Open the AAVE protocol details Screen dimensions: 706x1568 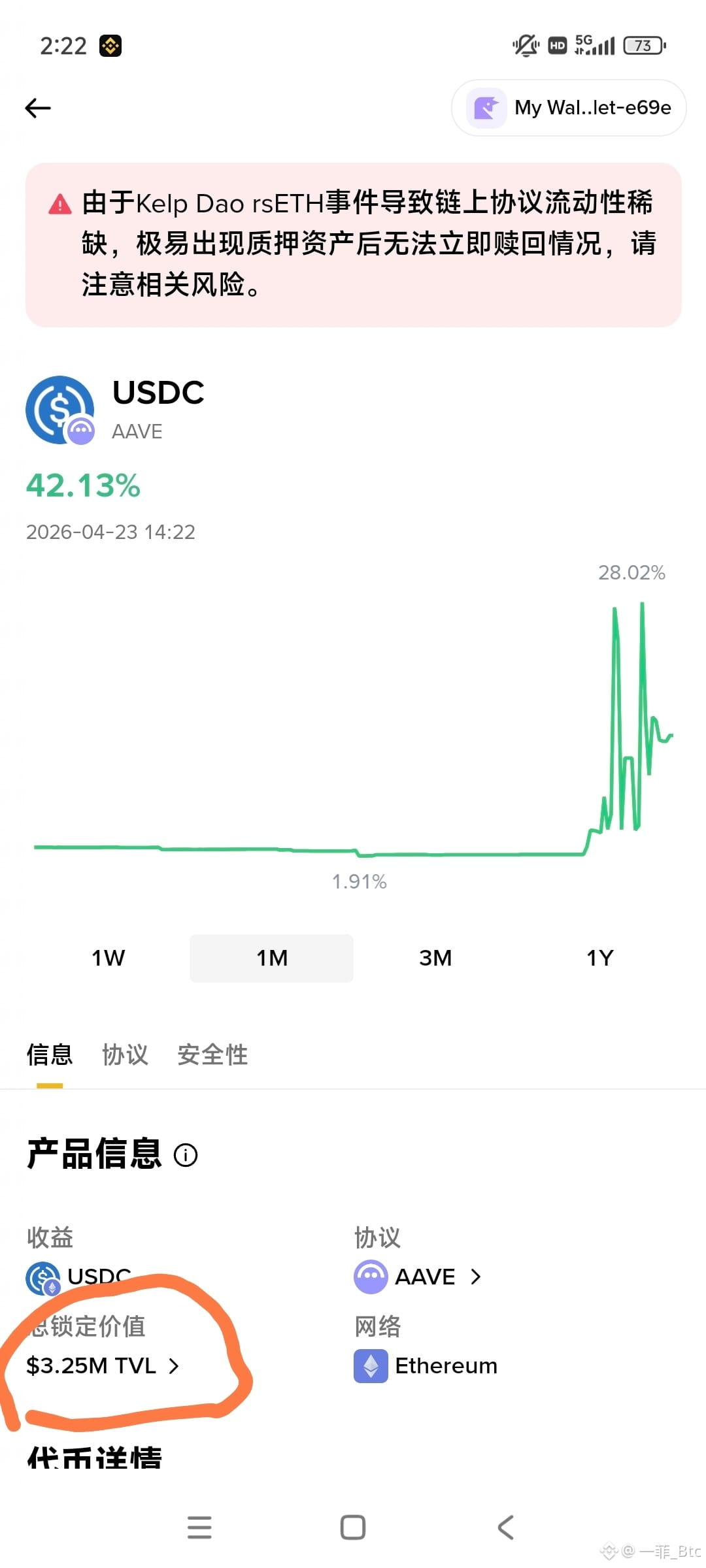pyautogui.click(x=418, y=1277)
